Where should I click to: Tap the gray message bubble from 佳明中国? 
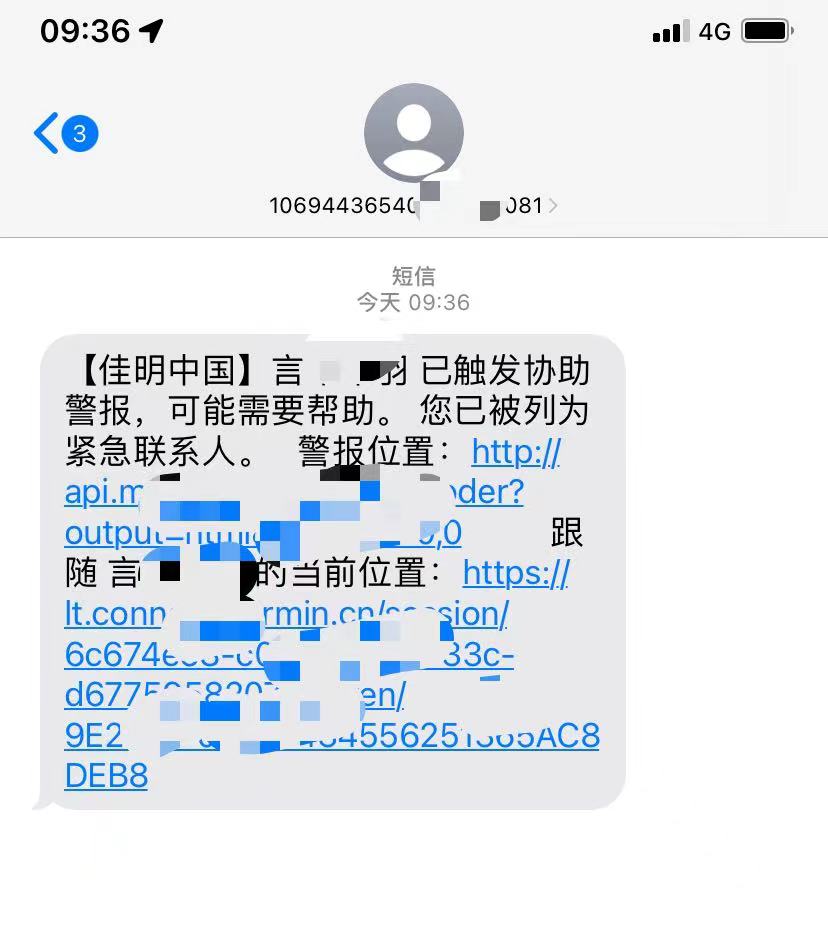click(330, 570)
